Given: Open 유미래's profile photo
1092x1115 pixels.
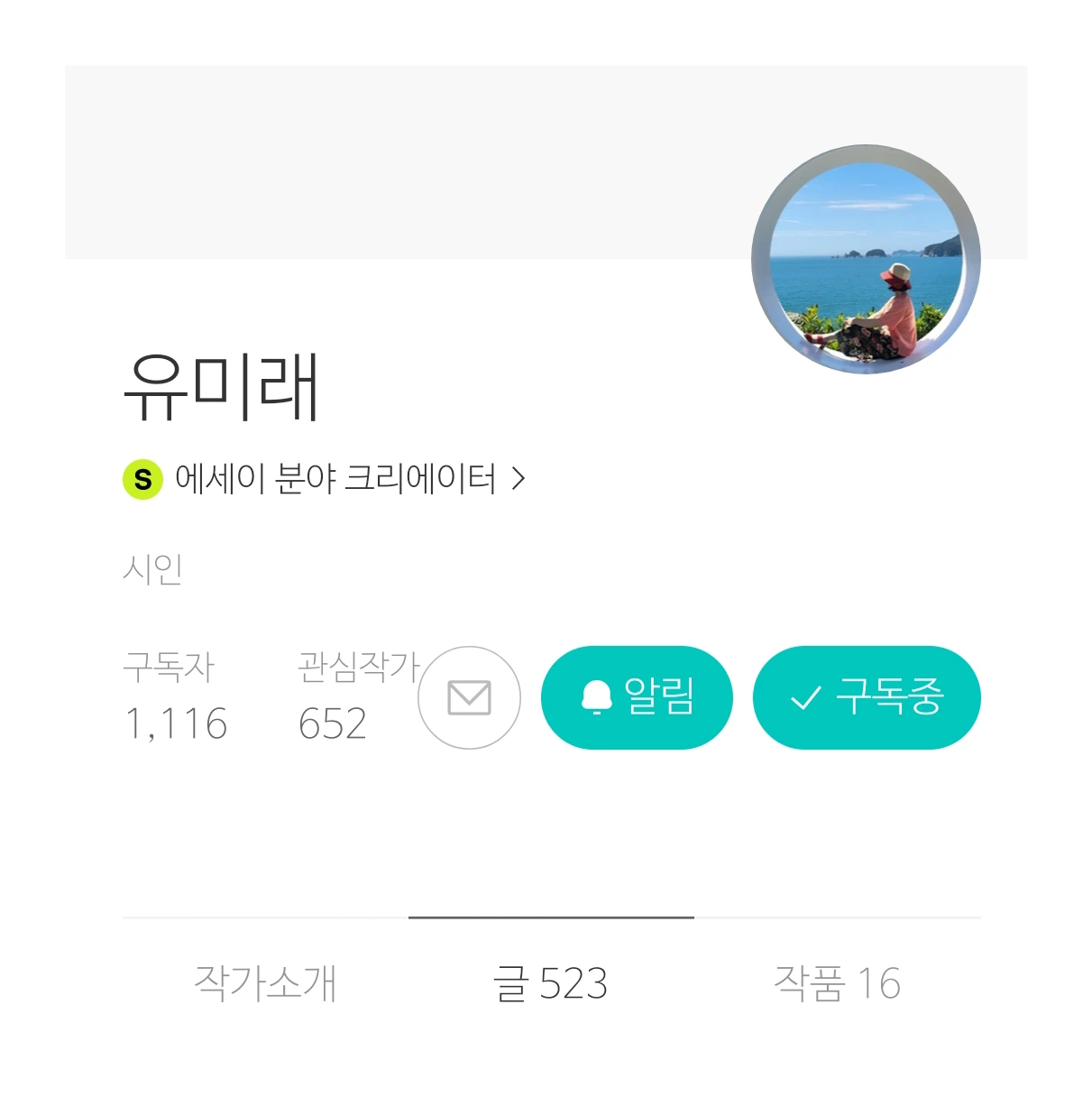Looking at the screenshot, I should (x=866, y=260).
